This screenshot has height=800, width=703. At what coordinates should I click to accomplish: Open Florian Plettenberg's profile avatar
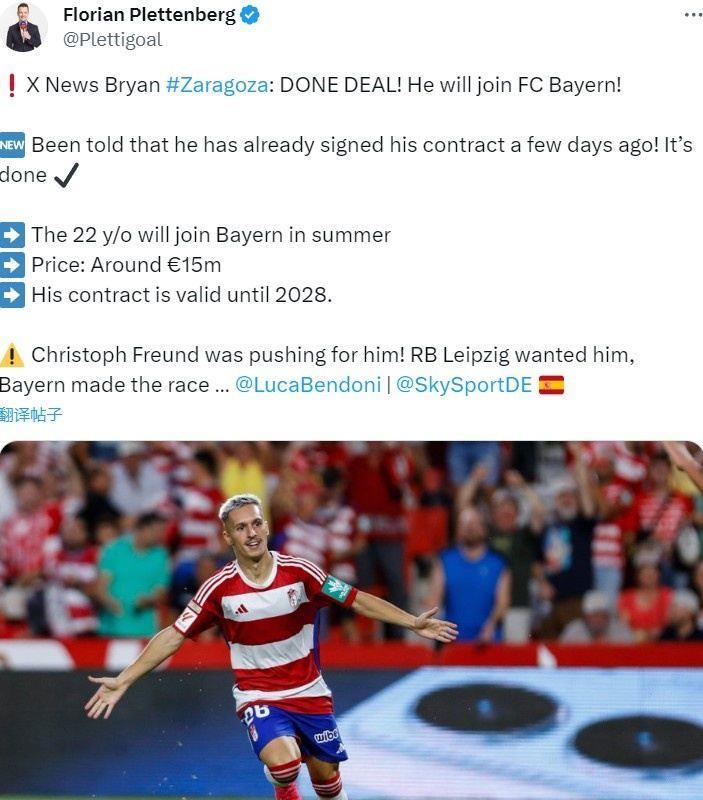tap(25, 27)
